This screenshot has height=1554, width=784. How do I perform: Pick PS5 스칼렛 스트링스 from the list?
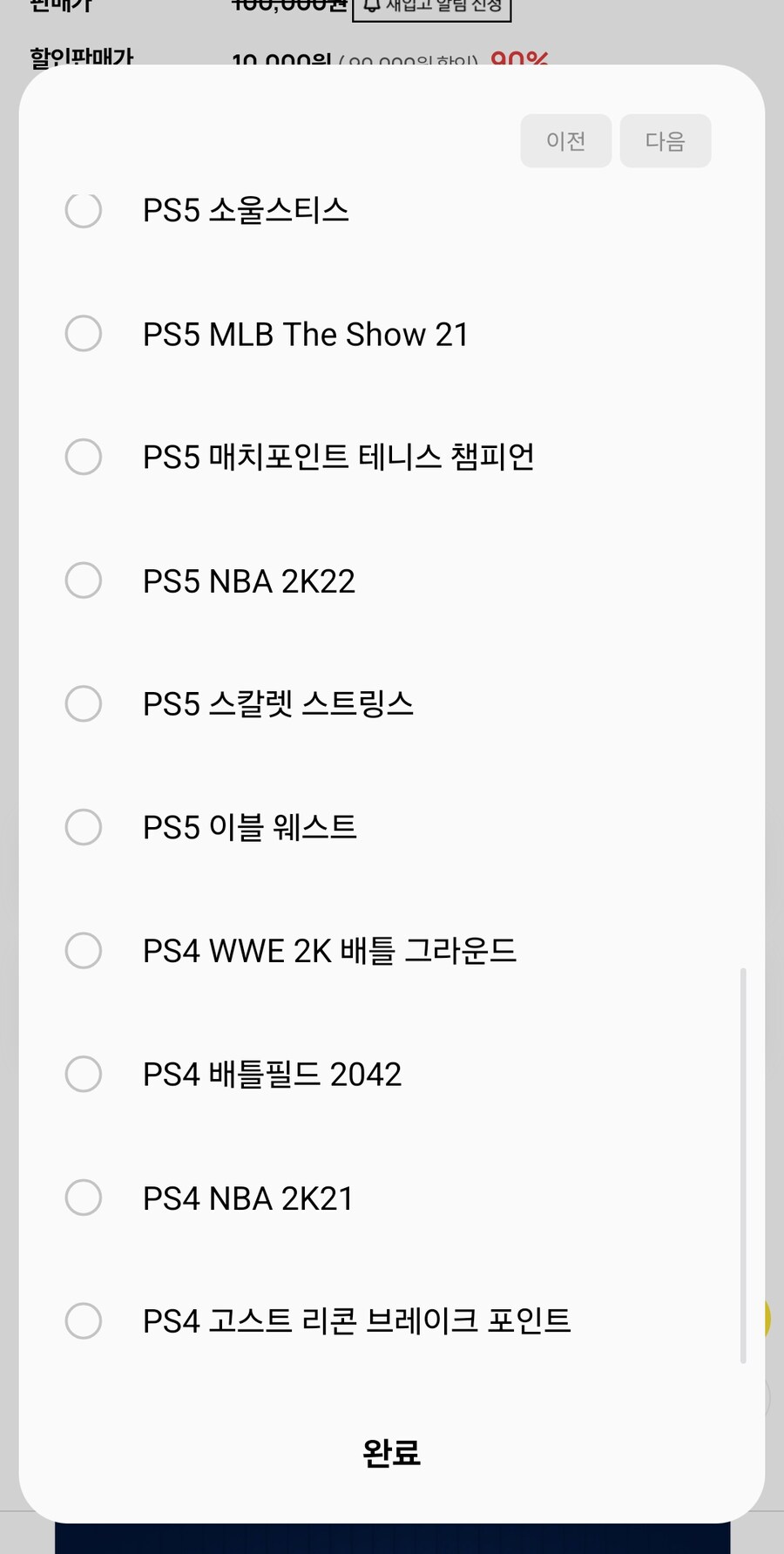point(83,703)
